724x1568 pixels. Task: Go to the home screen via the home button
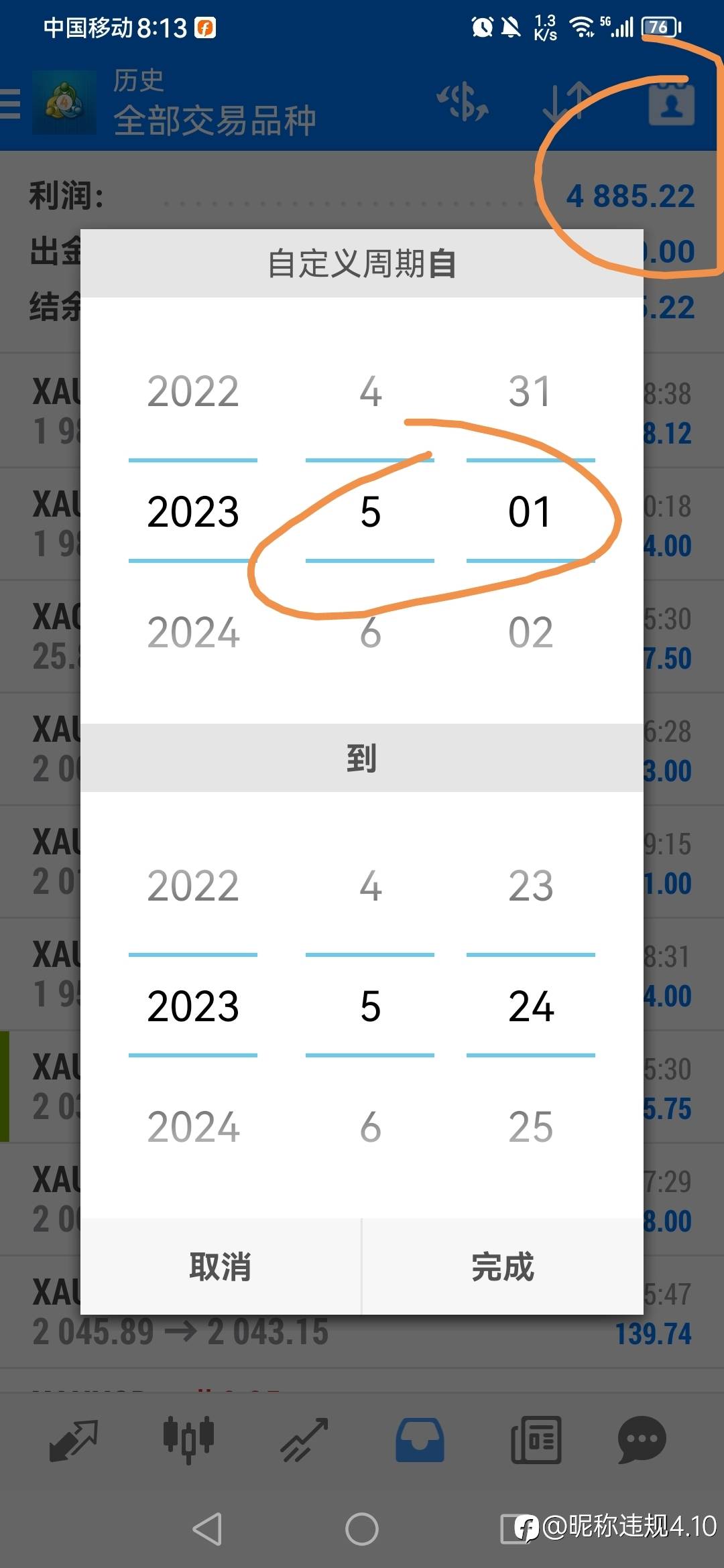pos(362,1529)
